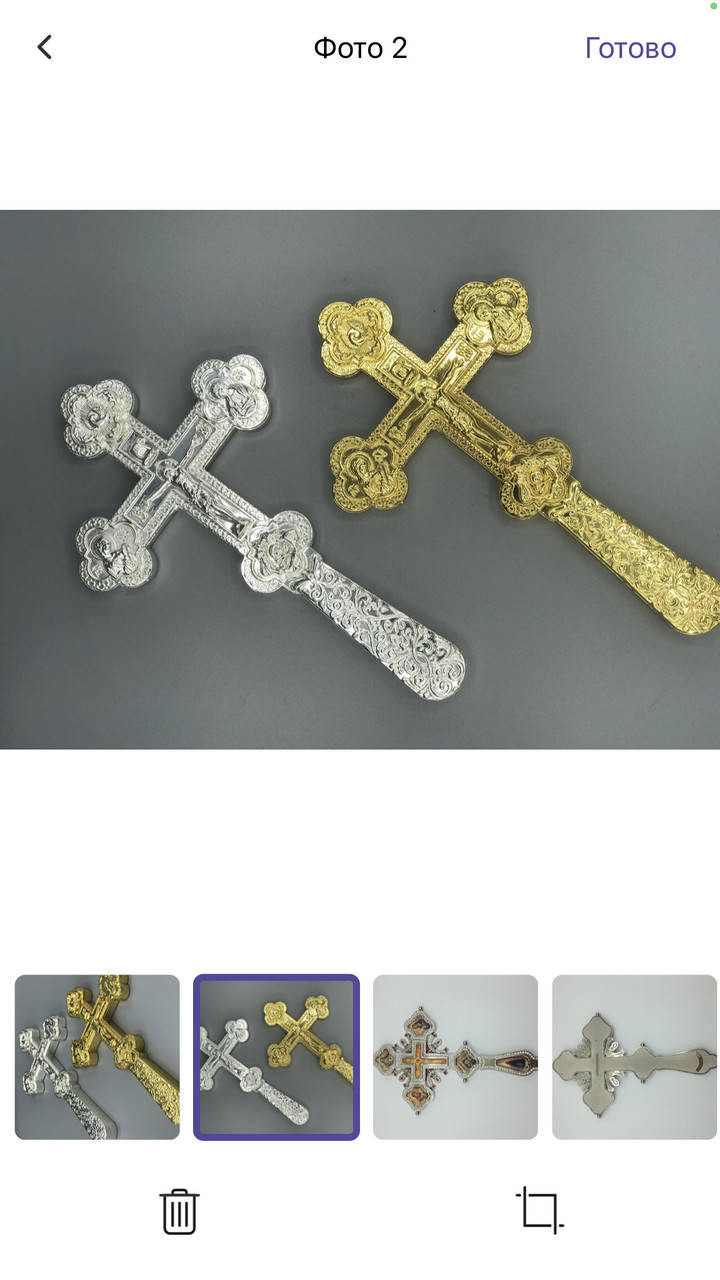This screenshot has width=720, height=1280.
Task: Select the highlighted second thumbnail
Action: pos(276,1057)
